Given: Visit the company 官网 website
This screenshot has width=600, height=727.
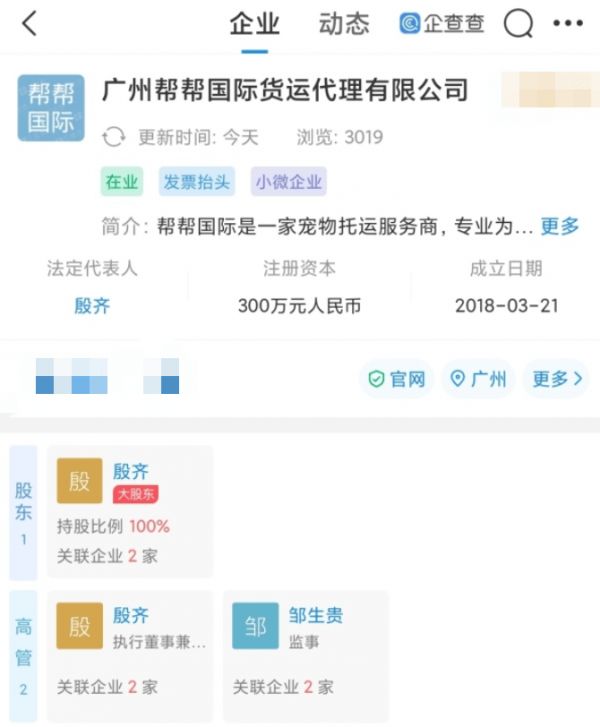Looking at the screenshot, I should click(398, 379).
